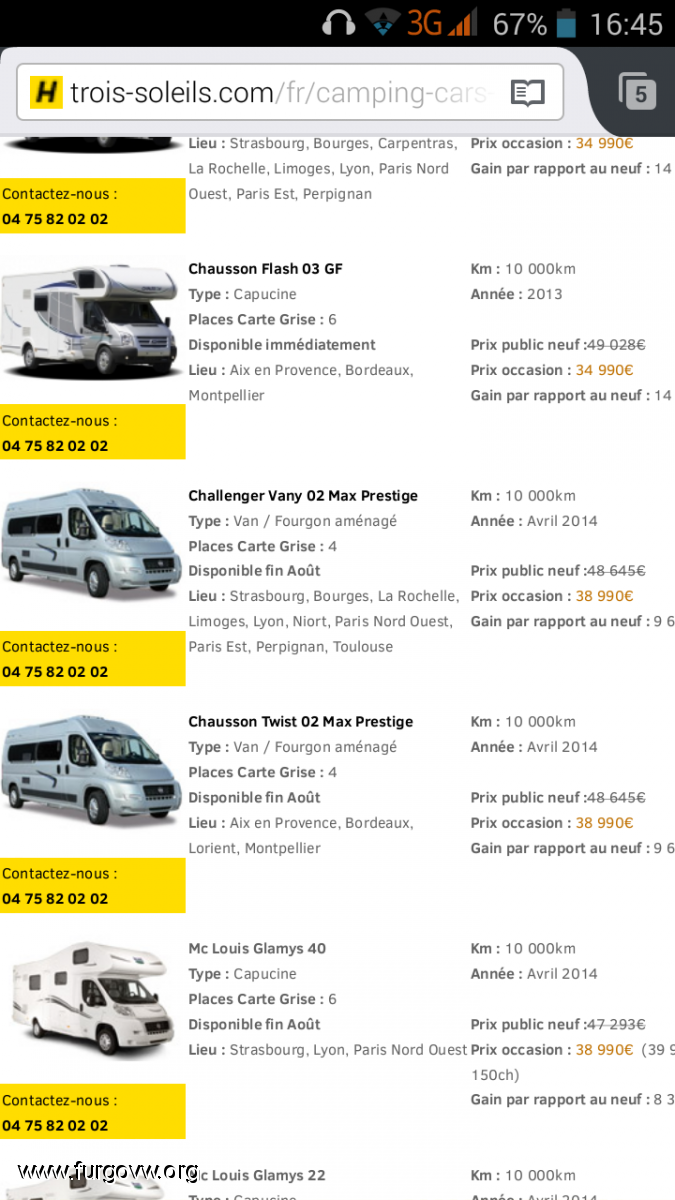
Task: View the Mc Louis Glamys 40 photo
Action: tap(90, 998)
